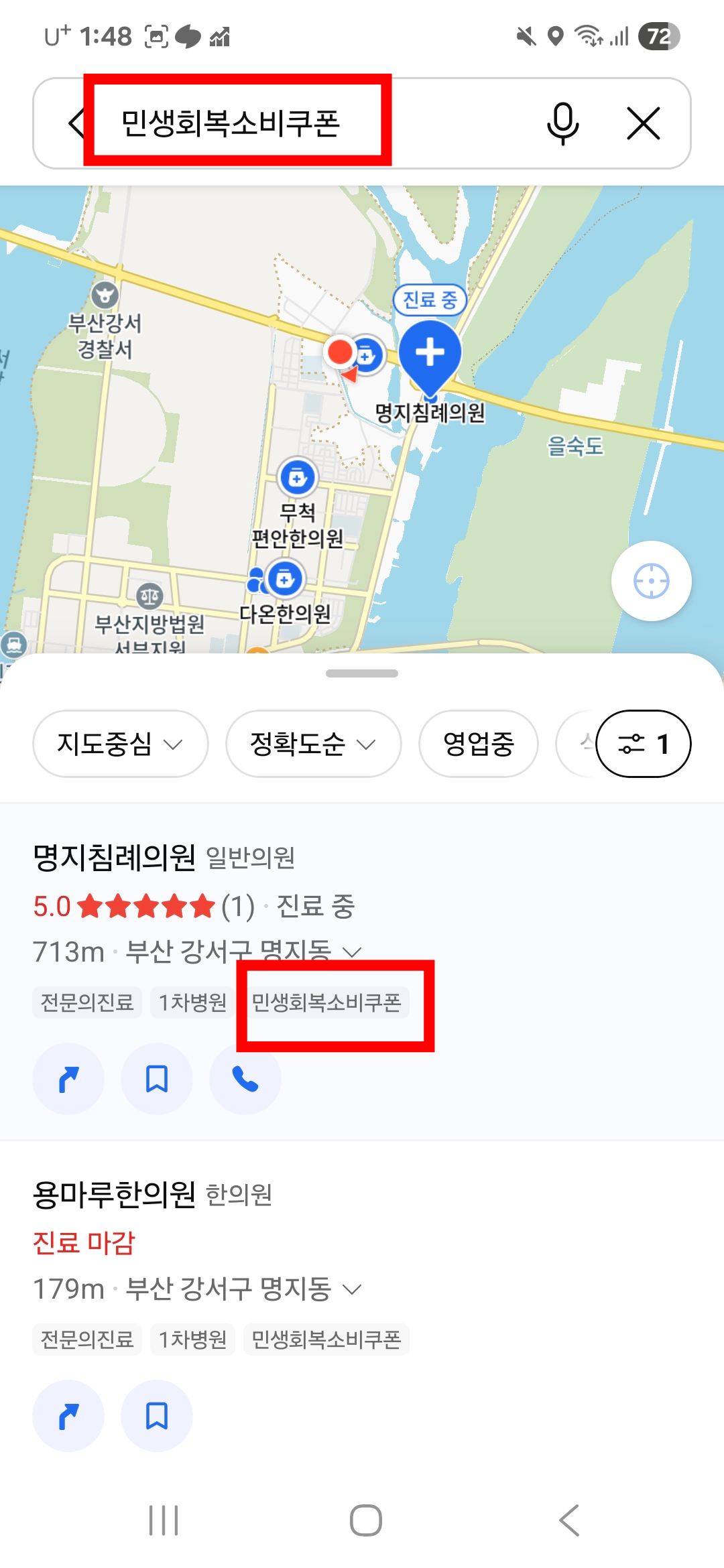Tap the 무척편안한의원 map marker
This screenshot has height=1568, width=724.
(x=297, y=477)
